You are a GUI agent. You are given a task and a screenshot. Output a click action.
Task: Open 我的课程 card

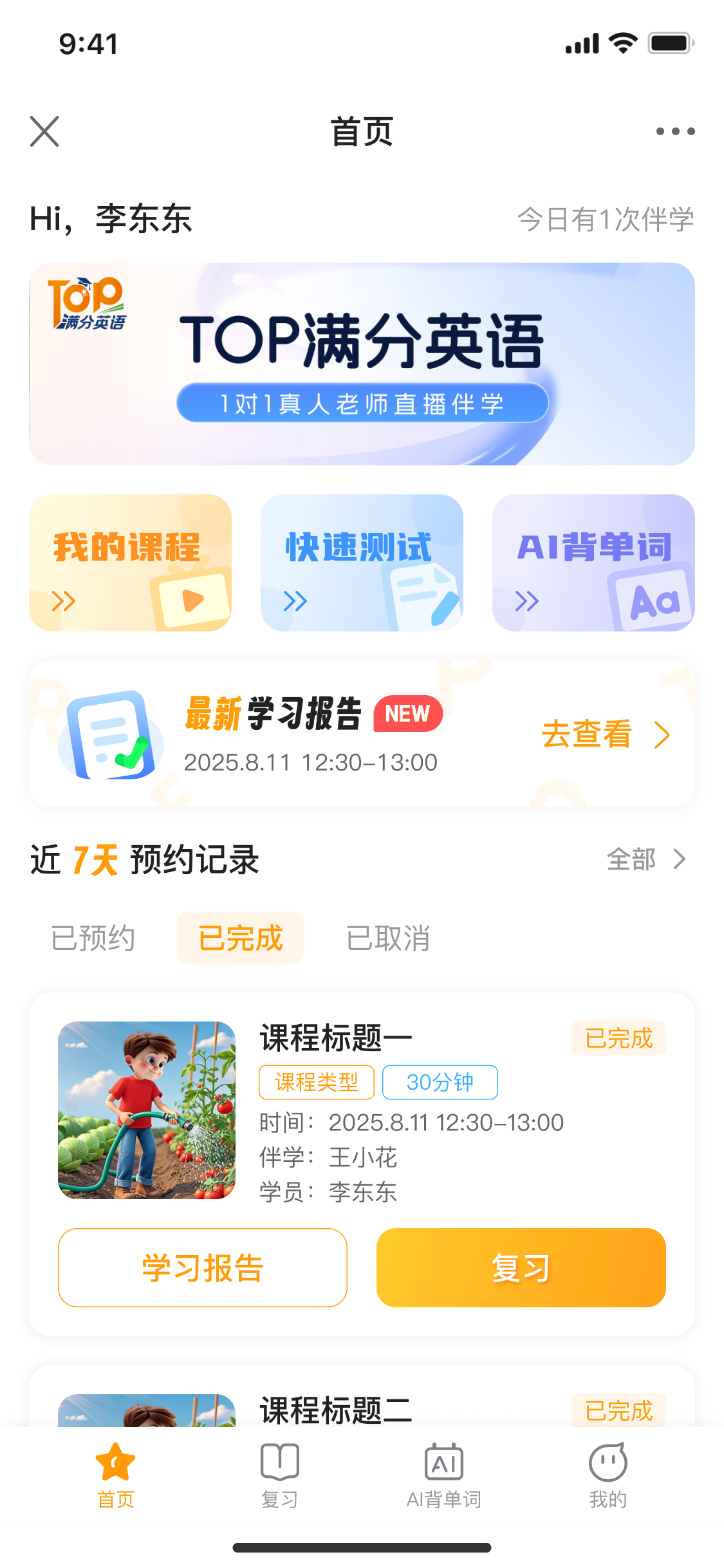click(130, 563)
